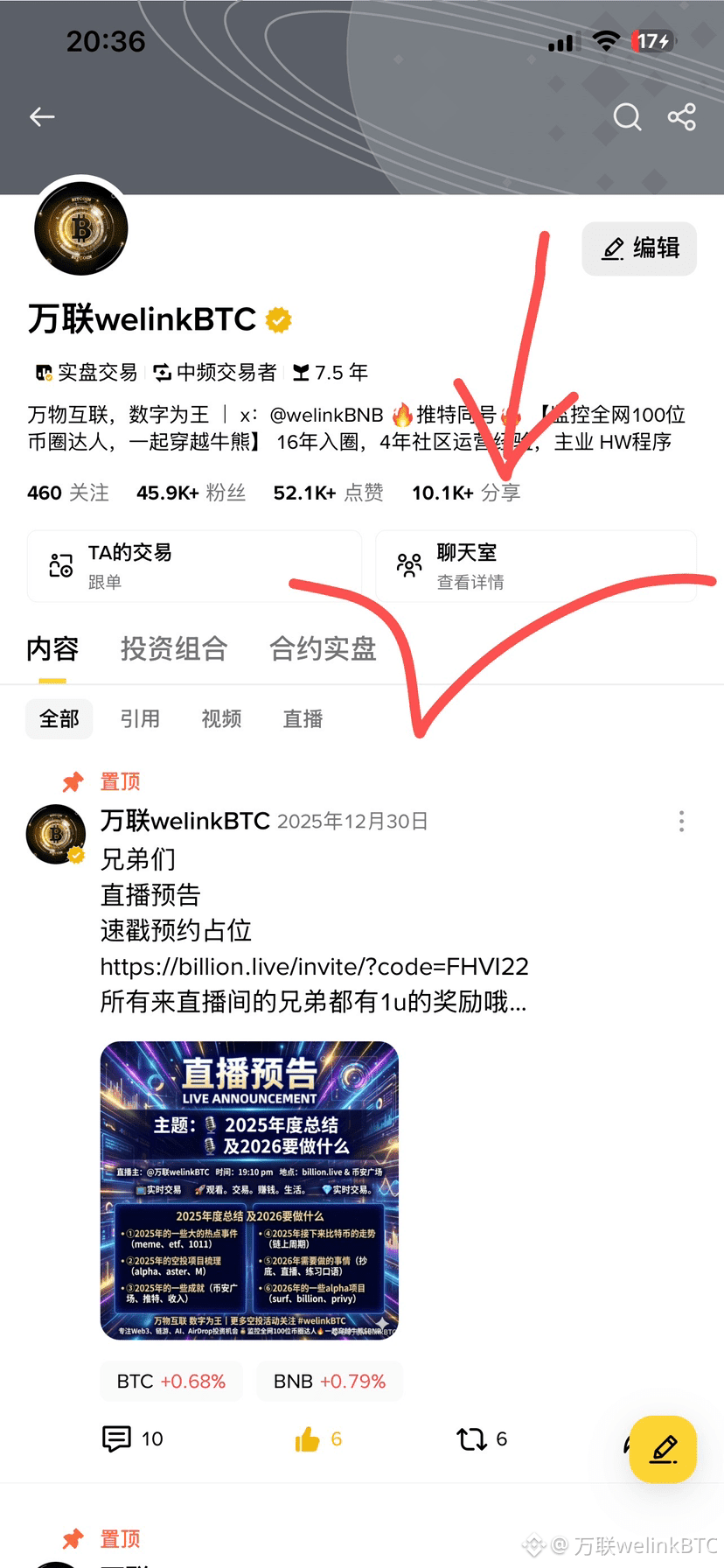This screenshot has width=724, height=1568.
Task: Tap the BNB +0.79% price tag
Action: click(x=330, y=1381)
